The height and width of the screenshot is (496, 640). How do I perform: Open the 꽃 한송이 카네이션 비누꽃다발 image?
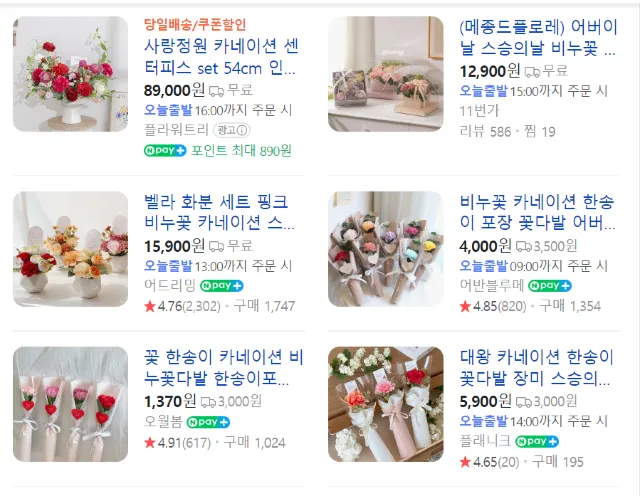pos(70,404)
